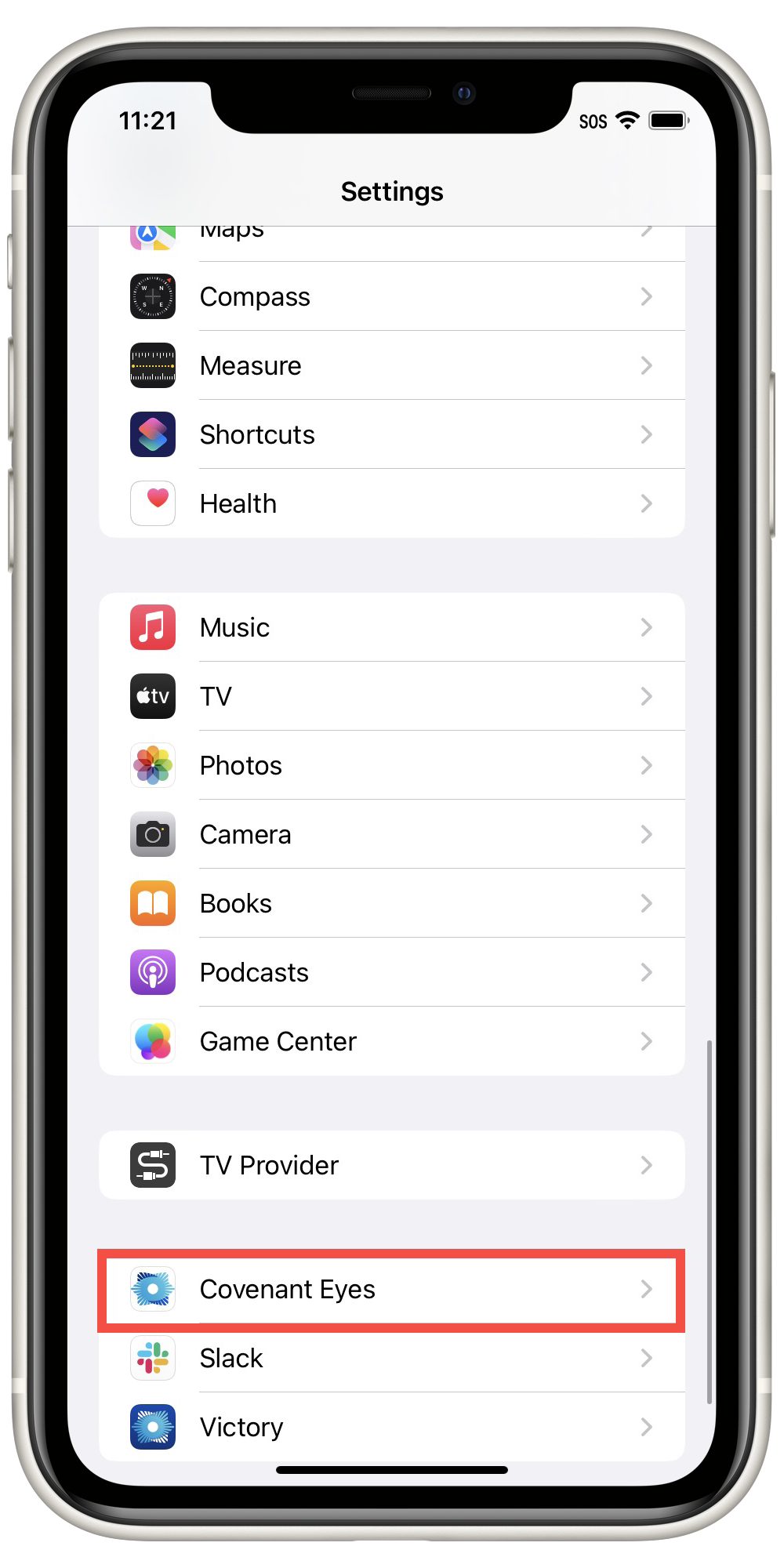Image resolution: width=784 pixels, height=1568 pixels.
Task: Open the partially visible Maps row
Action: click(392, 237)
